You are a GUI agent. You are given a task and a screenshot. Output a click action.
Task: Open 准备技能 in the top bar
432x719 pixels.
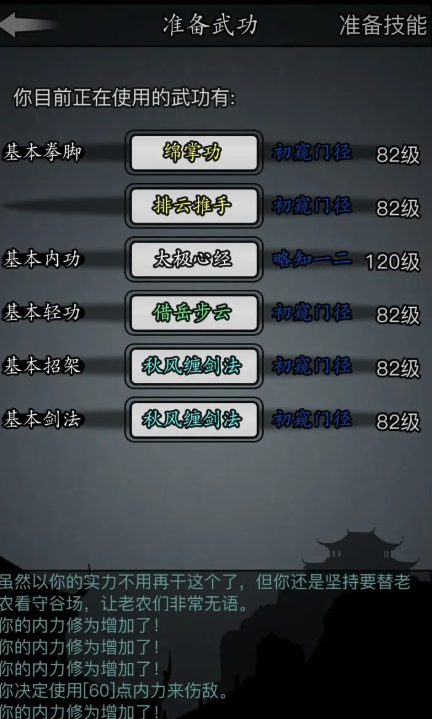coord(383,25)
